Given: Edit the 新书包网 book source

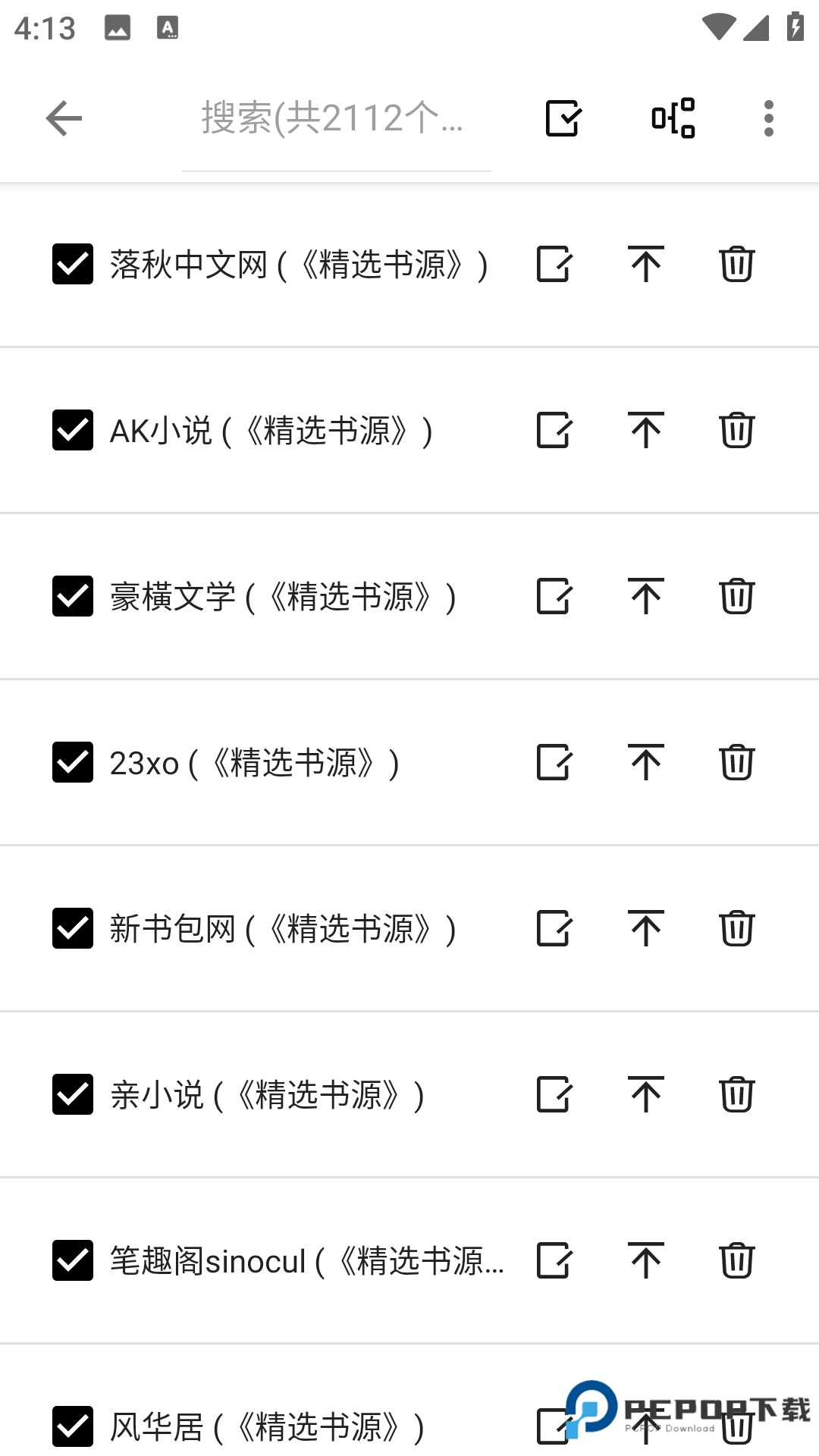Looking at the screenshot, I should click(x=553, y=928).
